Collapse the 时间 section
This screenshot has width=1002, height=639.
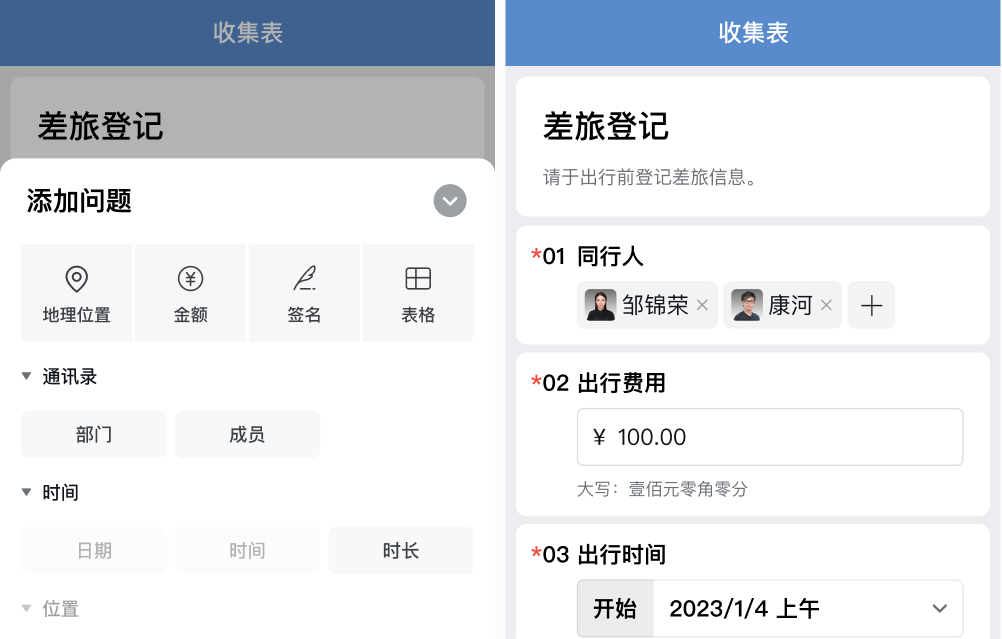[x=27, y=493]
